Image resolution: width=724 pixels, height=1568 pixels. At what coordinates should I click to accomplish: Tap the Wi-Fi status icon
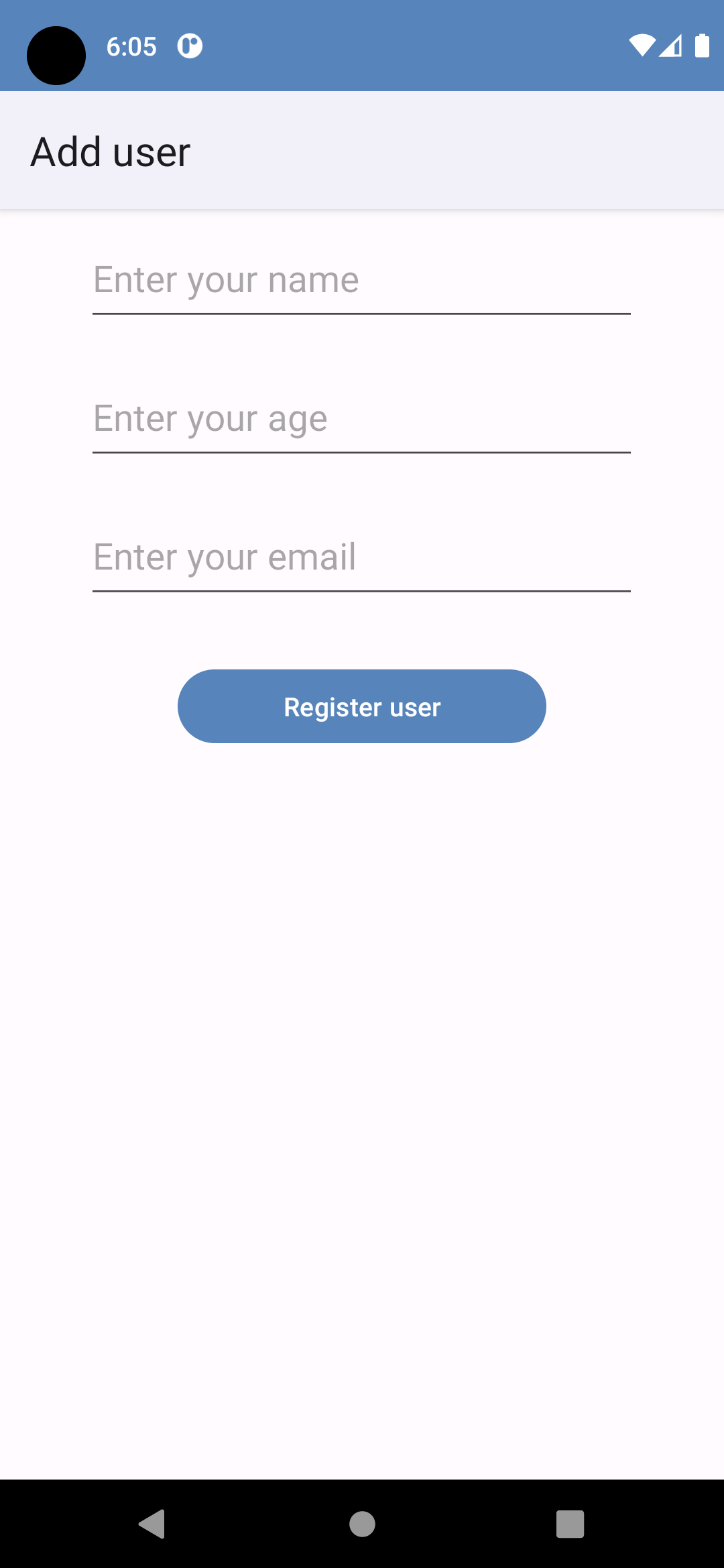pyautogui.click(x=642, y=46)
